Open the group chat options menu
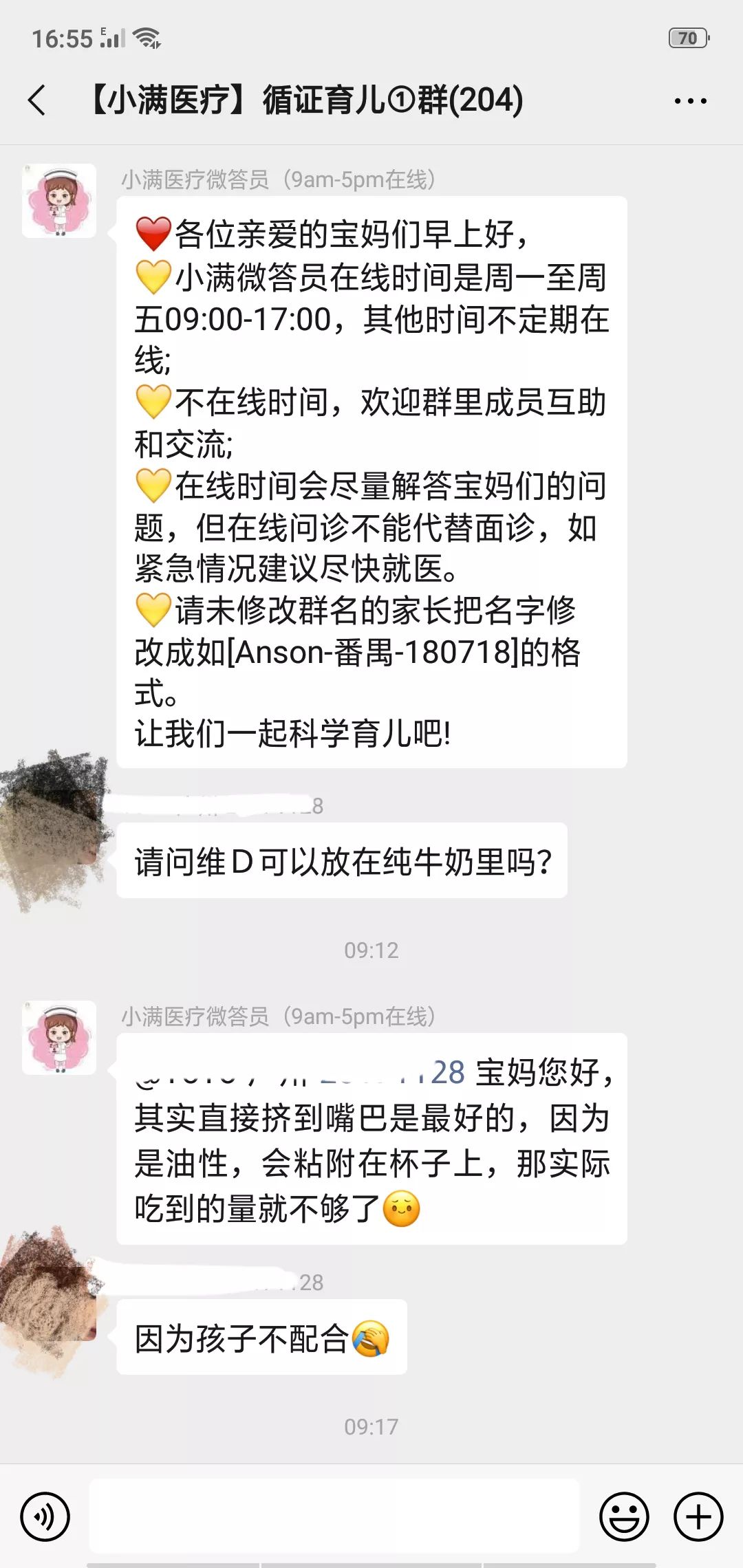The image size is (743, 1568). (690, 101)
